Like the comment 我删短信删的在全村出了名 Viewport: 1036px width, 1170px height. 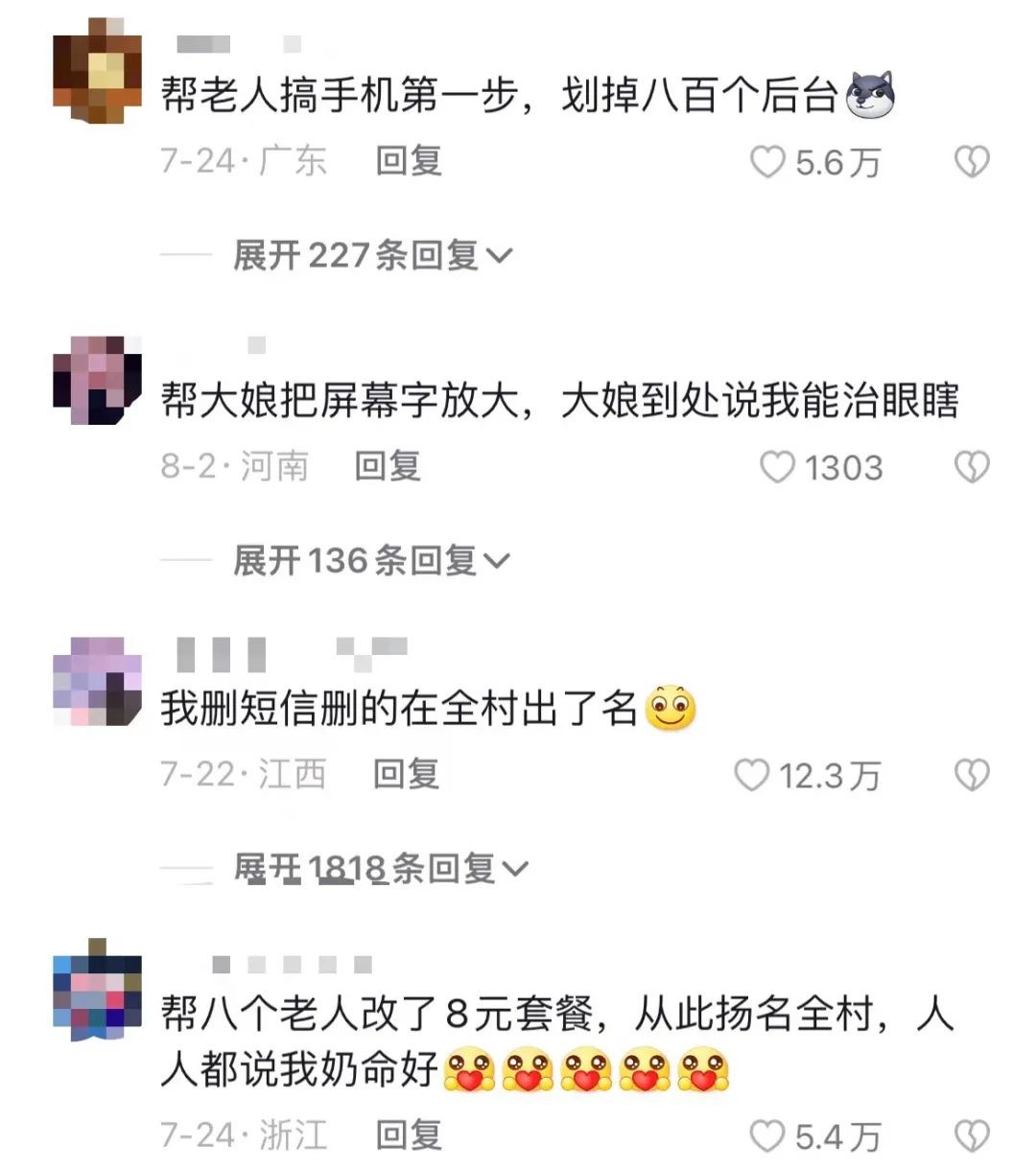pos(752,775)
